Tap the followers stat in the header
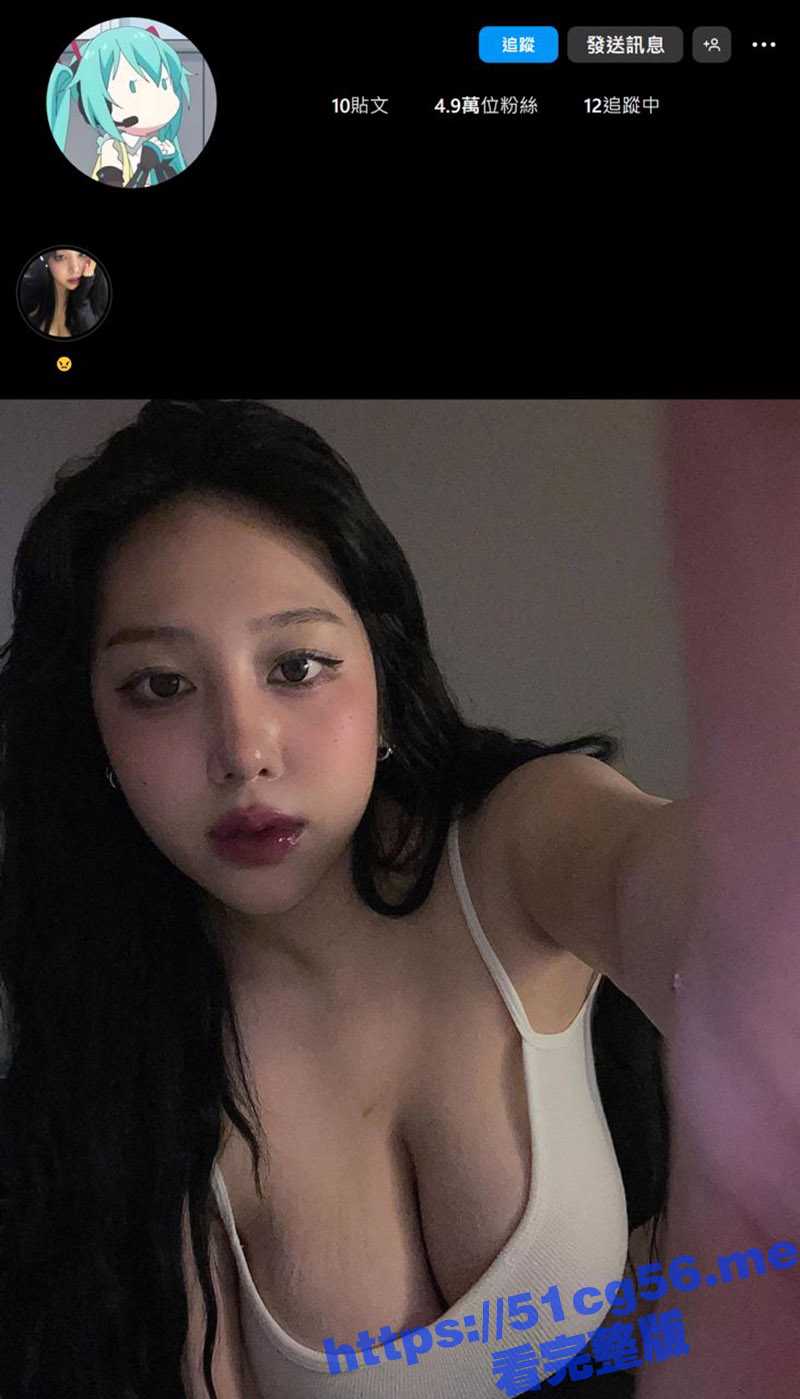This screenshot has width=800, height=1399. click(488, 104)
